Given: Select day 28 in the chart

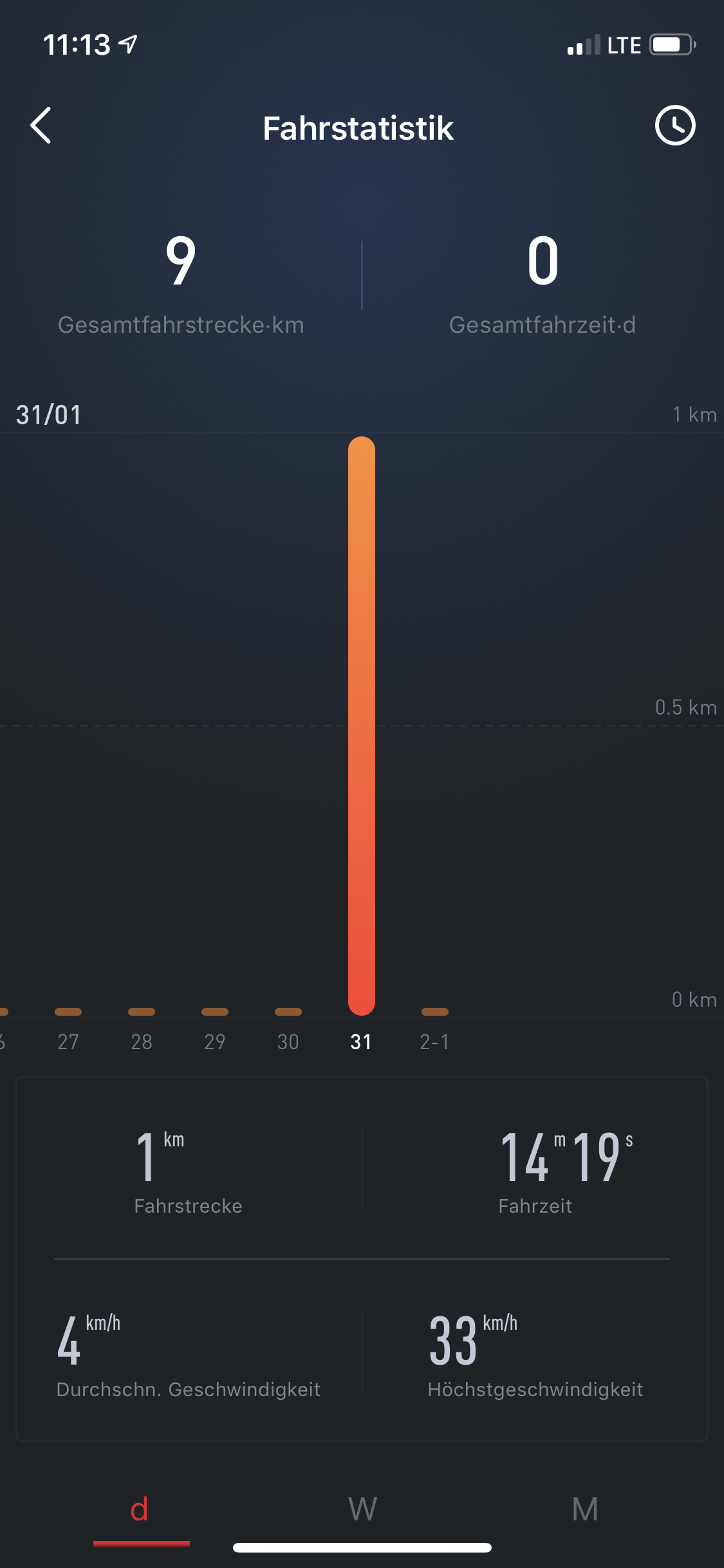Looking at the screenshot, I should coord(142,1042).
